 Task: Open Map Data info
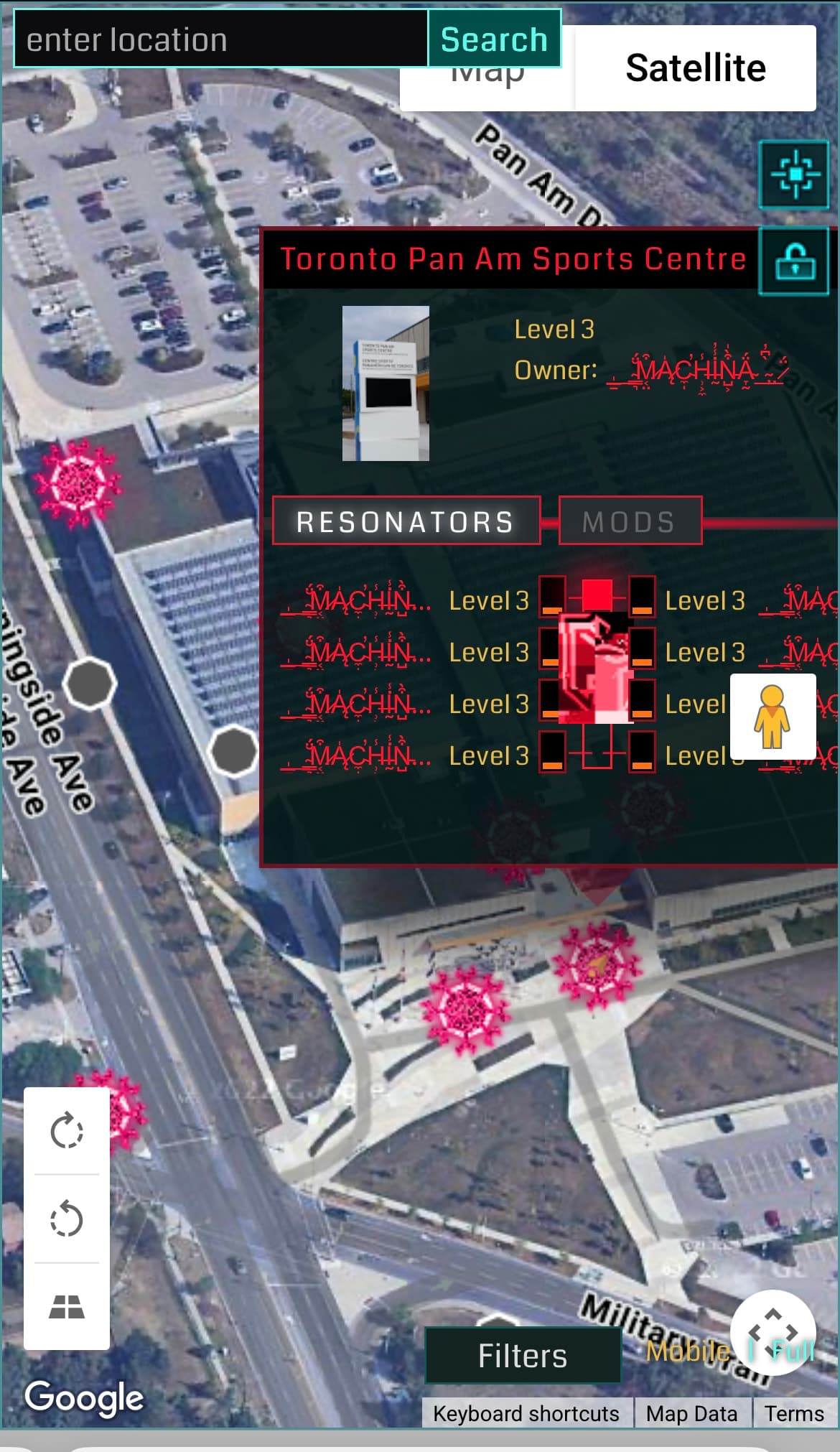pyautogui.click(x=692, y=1413)
